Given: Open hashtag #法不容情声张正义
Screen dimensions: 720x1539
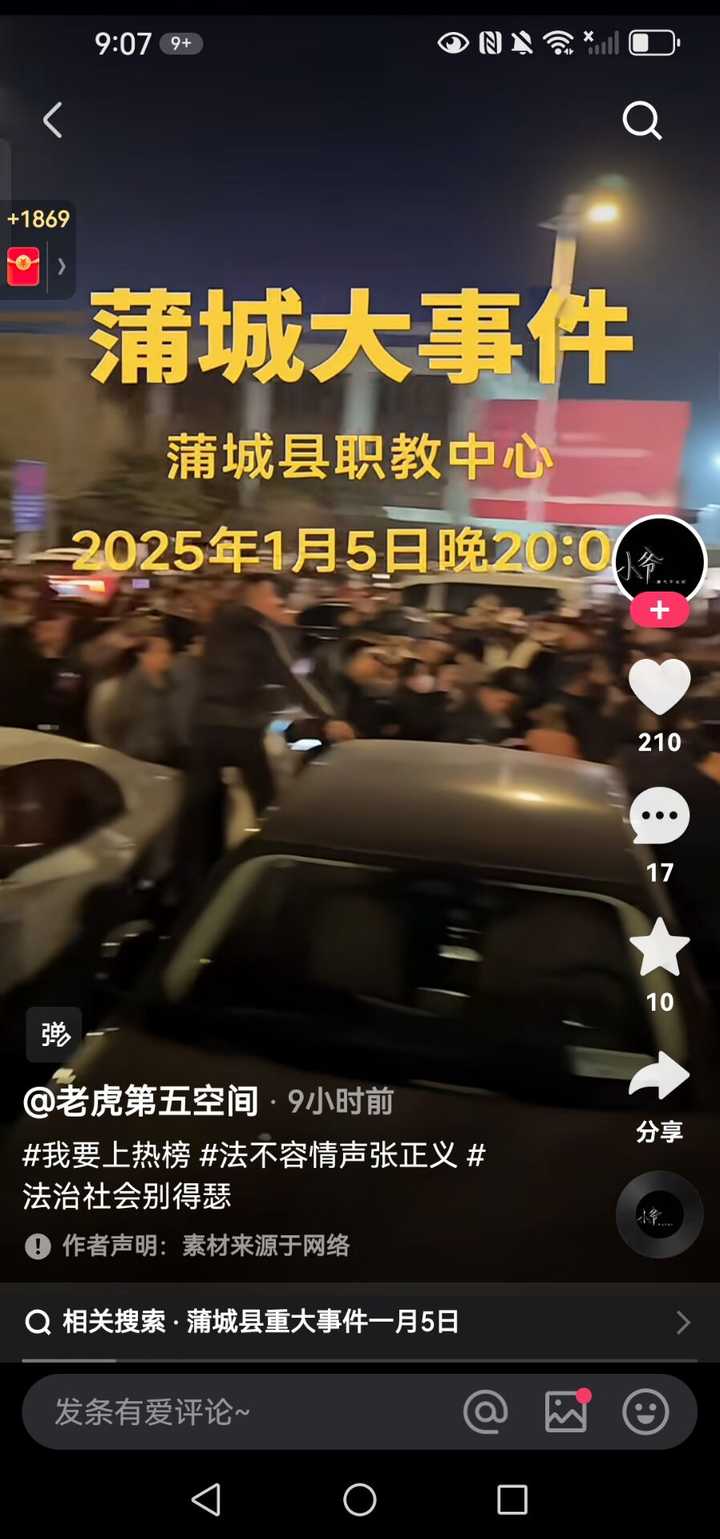Looking at the screenshot, I should click(328, 1156).
